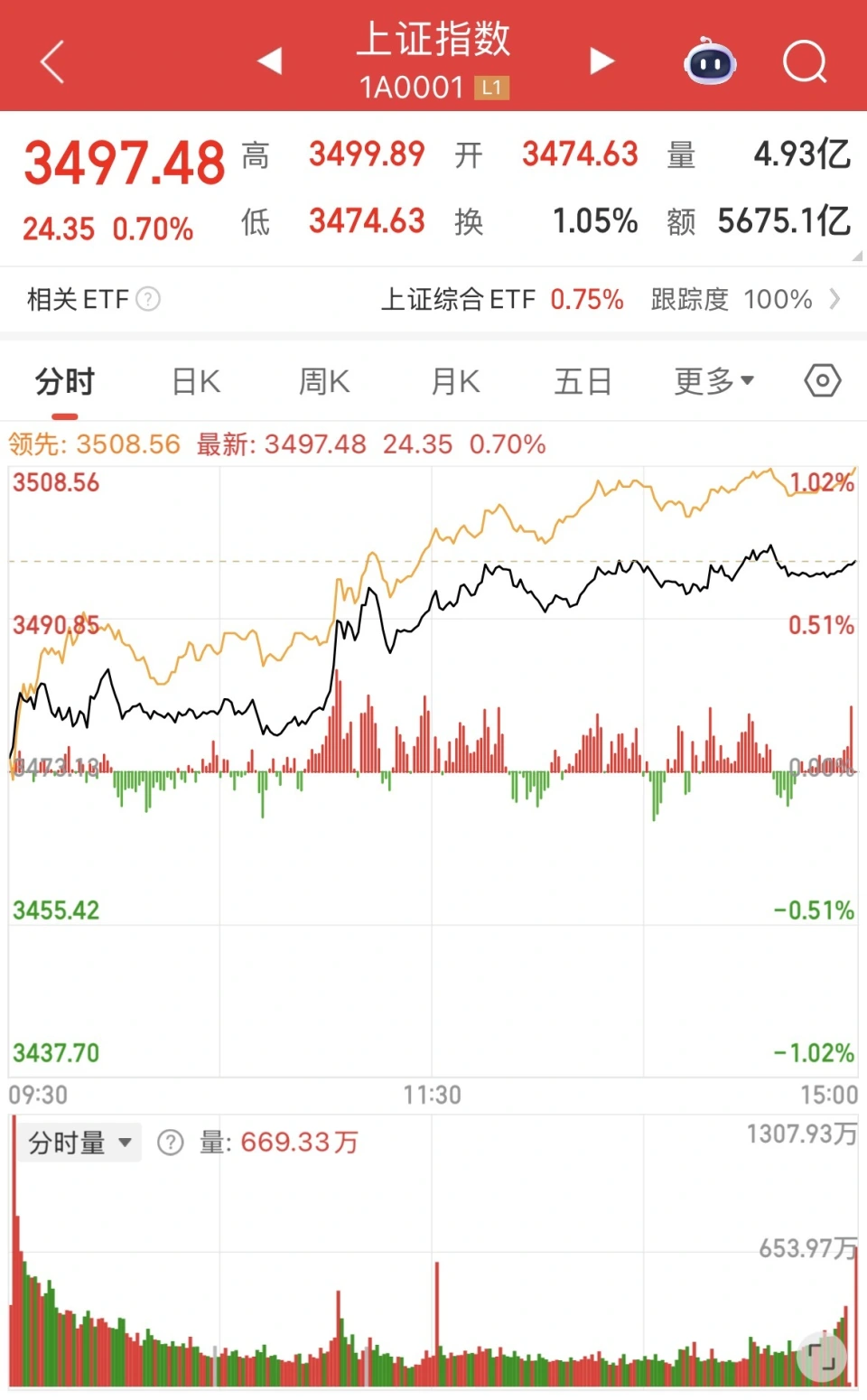The width and height of the screenshot is (867, 1400).
Task: Switch to the 月K tab
Action: tap(455, 382)
